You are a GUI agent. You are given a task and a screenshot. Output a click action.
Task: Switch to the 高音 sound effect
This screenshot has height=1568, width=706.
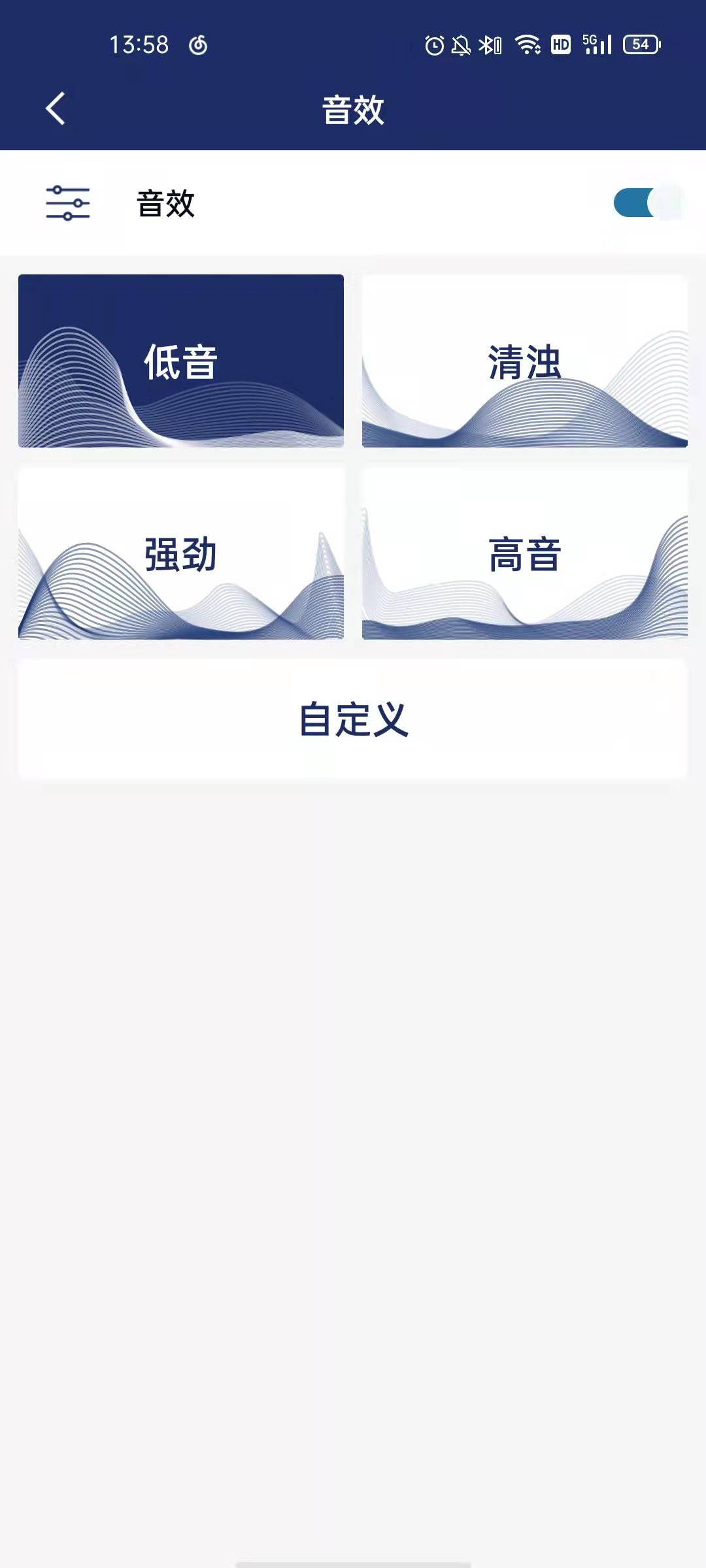tap(525, 553)
